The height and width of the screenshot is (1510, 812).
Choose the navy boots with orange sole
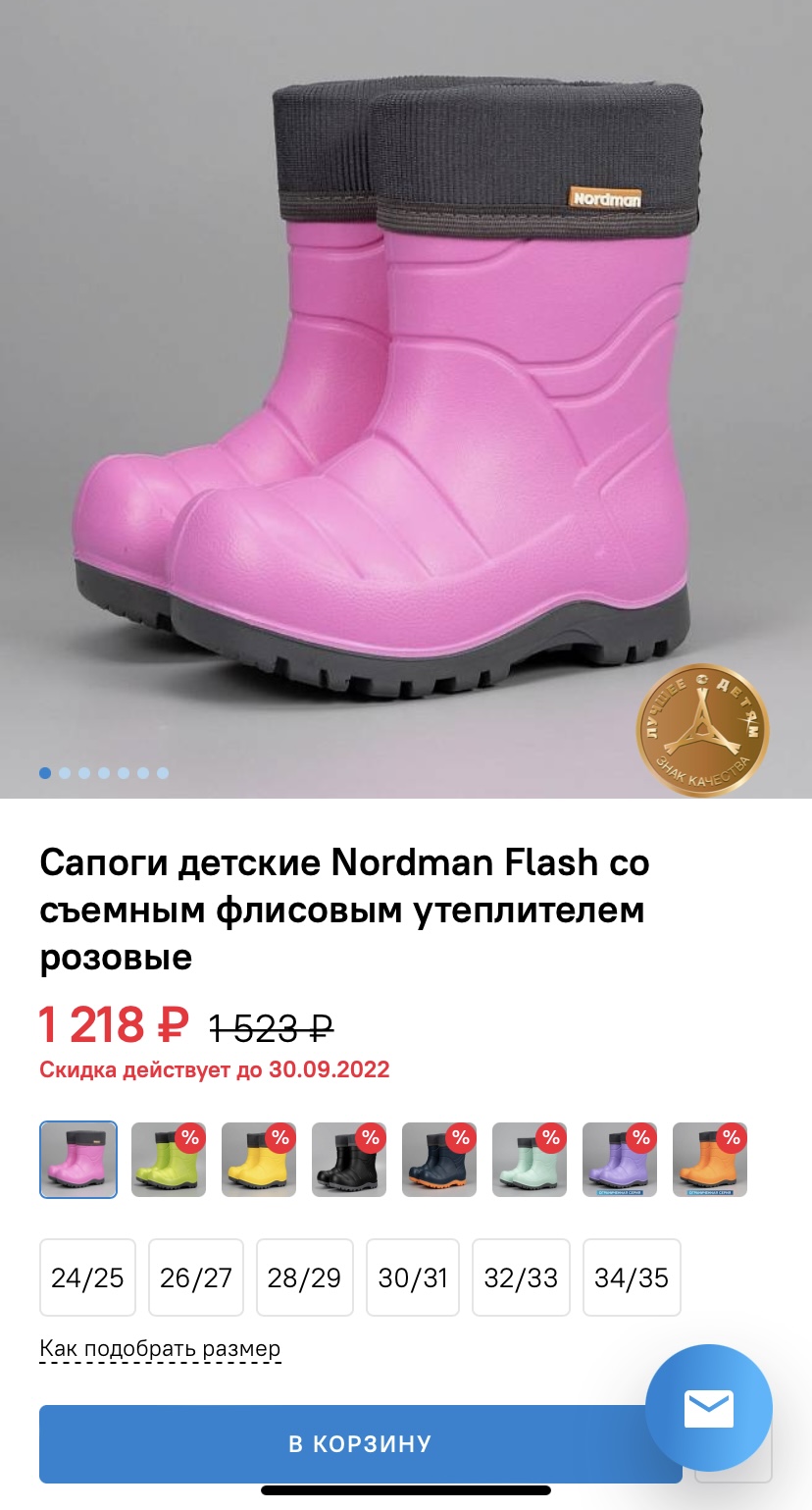[439, 1160]
